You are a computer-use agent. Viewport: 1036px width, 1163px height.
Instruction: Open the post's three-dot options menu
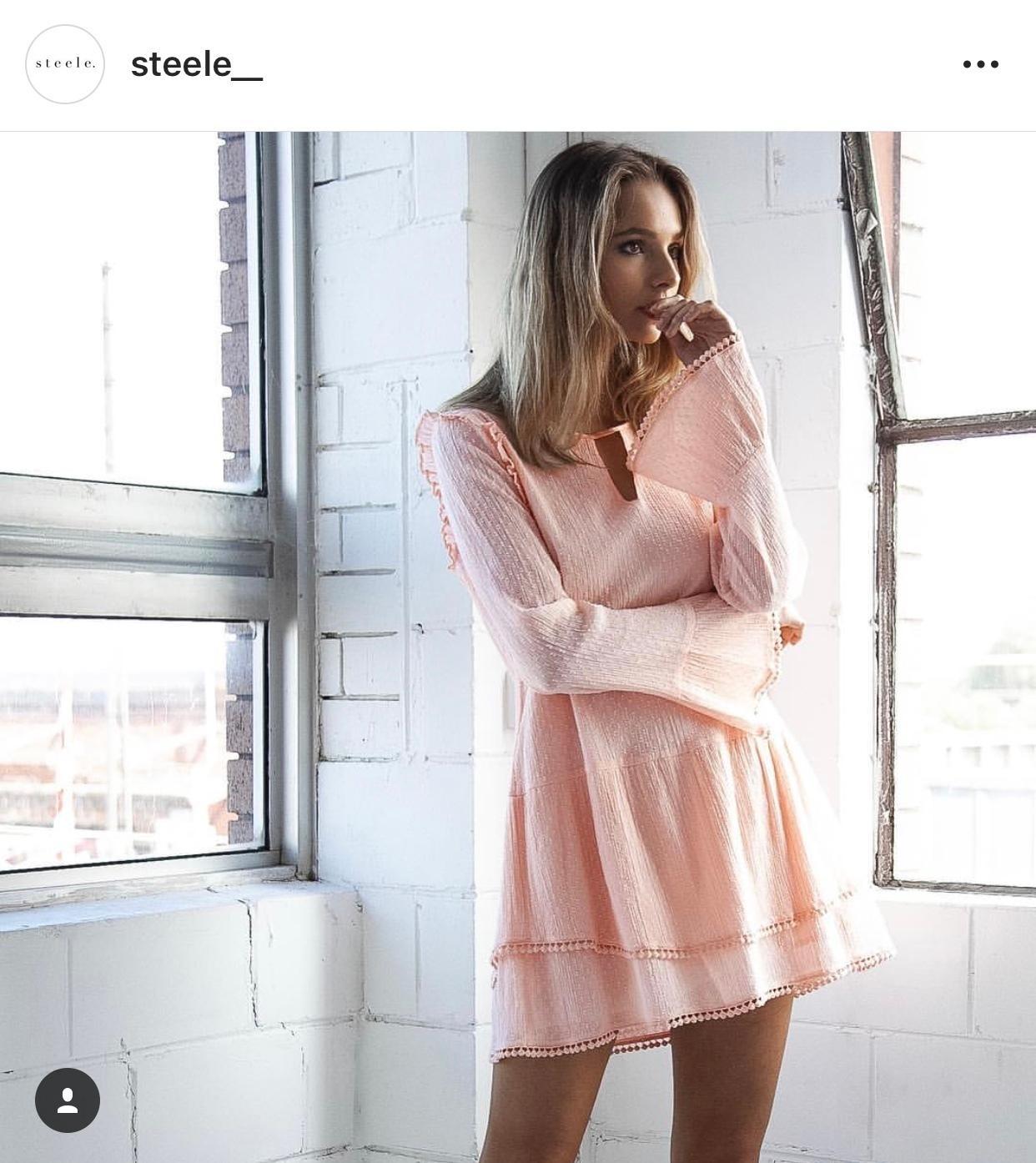(980, 64)
